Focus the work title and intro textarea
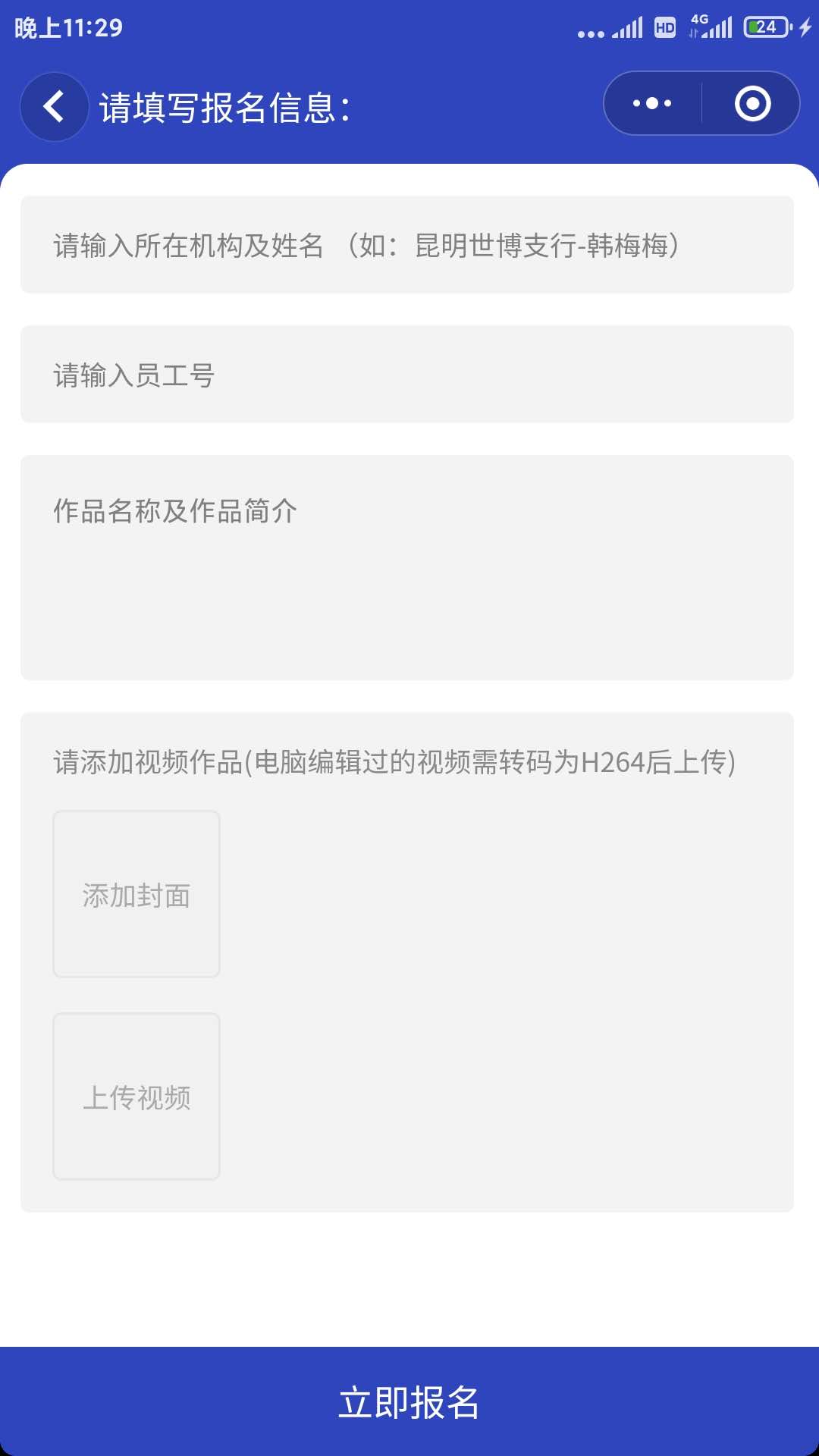Image resolution: width=819 pixels, height=1456 pixels. 407,568
